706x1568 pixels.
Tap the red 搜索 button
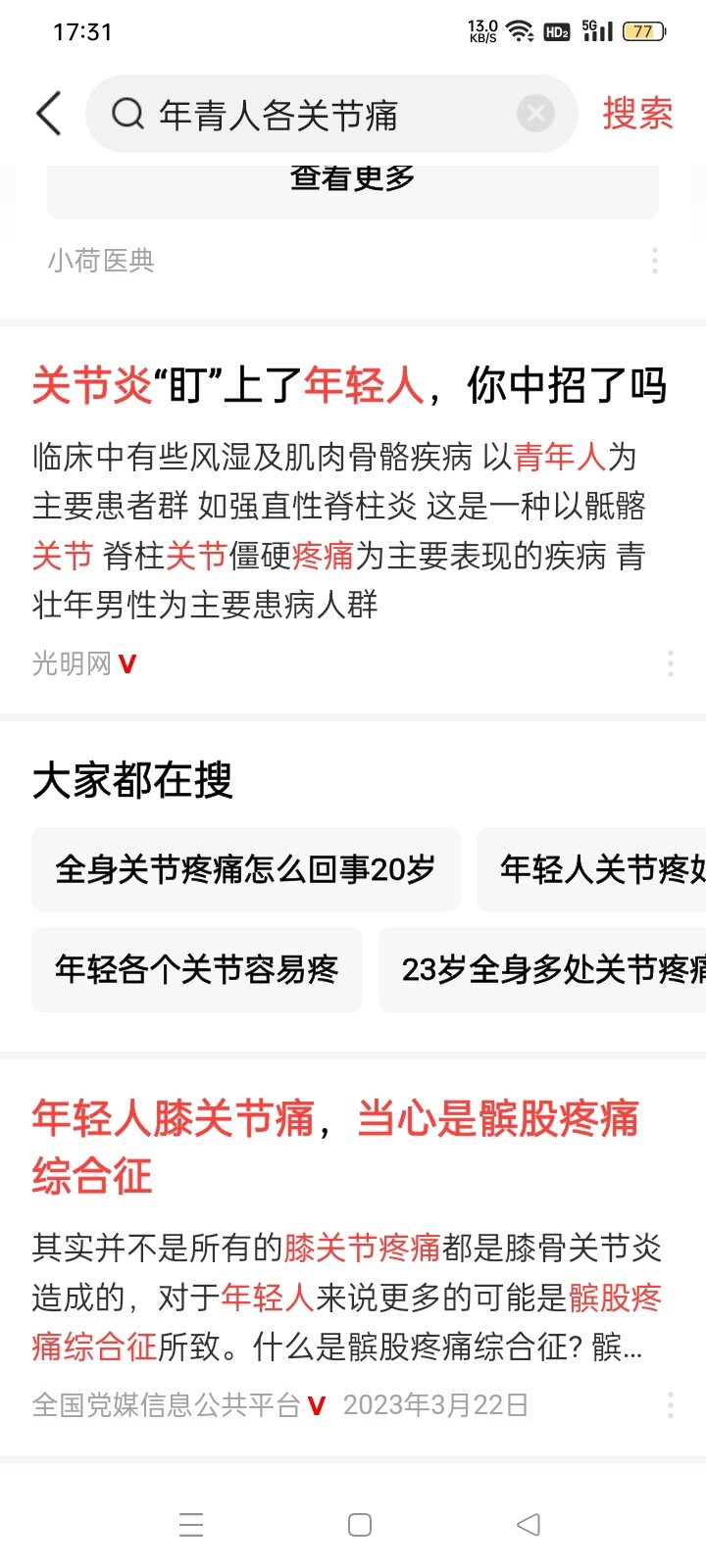pyautogui.click(x=637, y=114)
